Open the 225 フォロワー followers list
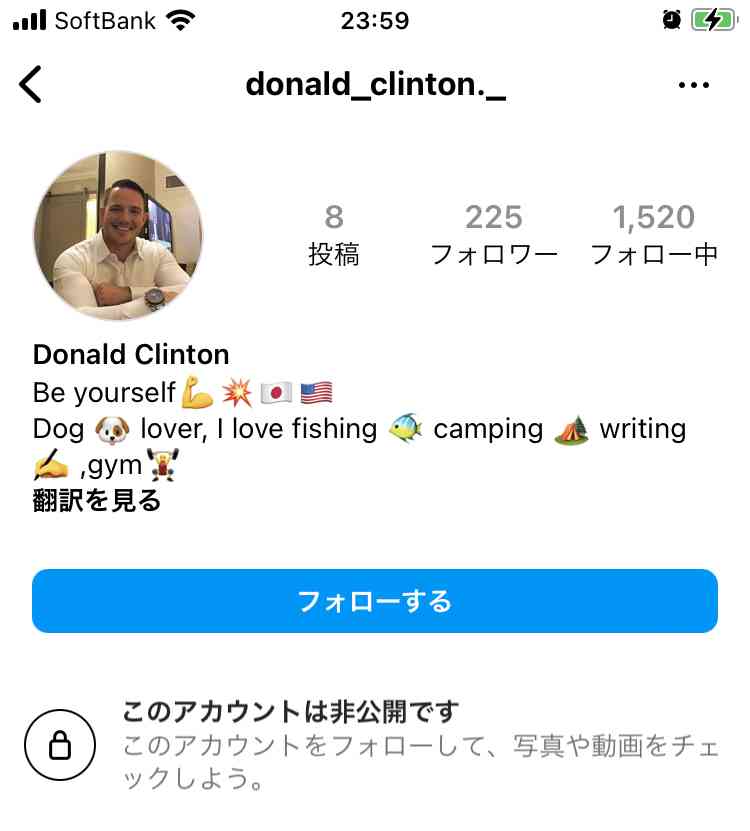This screenshot has height=831, width=750. click(x=494, y=234)
